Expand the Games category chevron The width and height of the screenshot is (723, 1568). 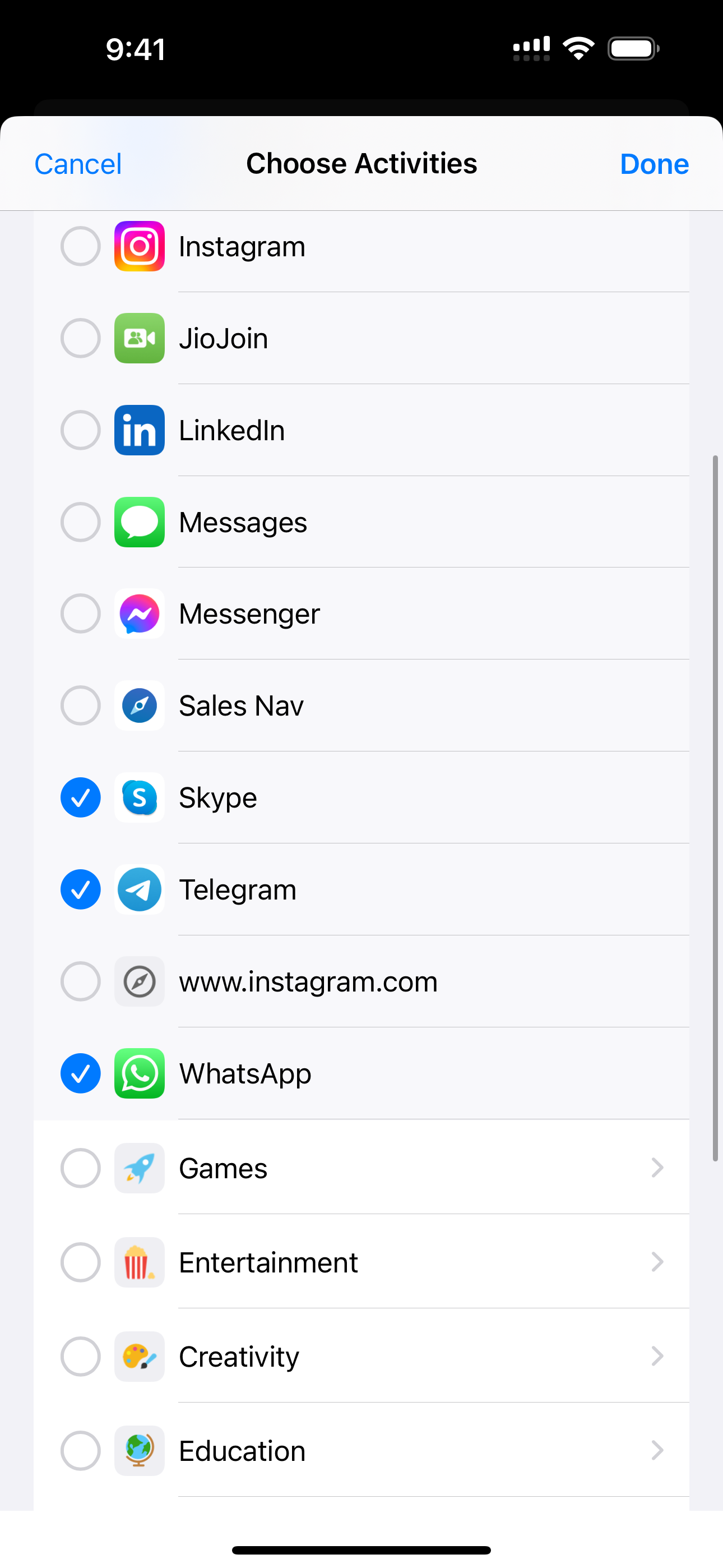[x=657, y=1168]
